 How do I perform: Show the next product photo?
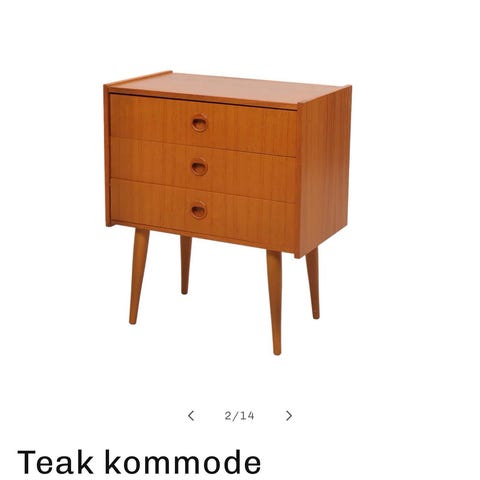[289, 416]
